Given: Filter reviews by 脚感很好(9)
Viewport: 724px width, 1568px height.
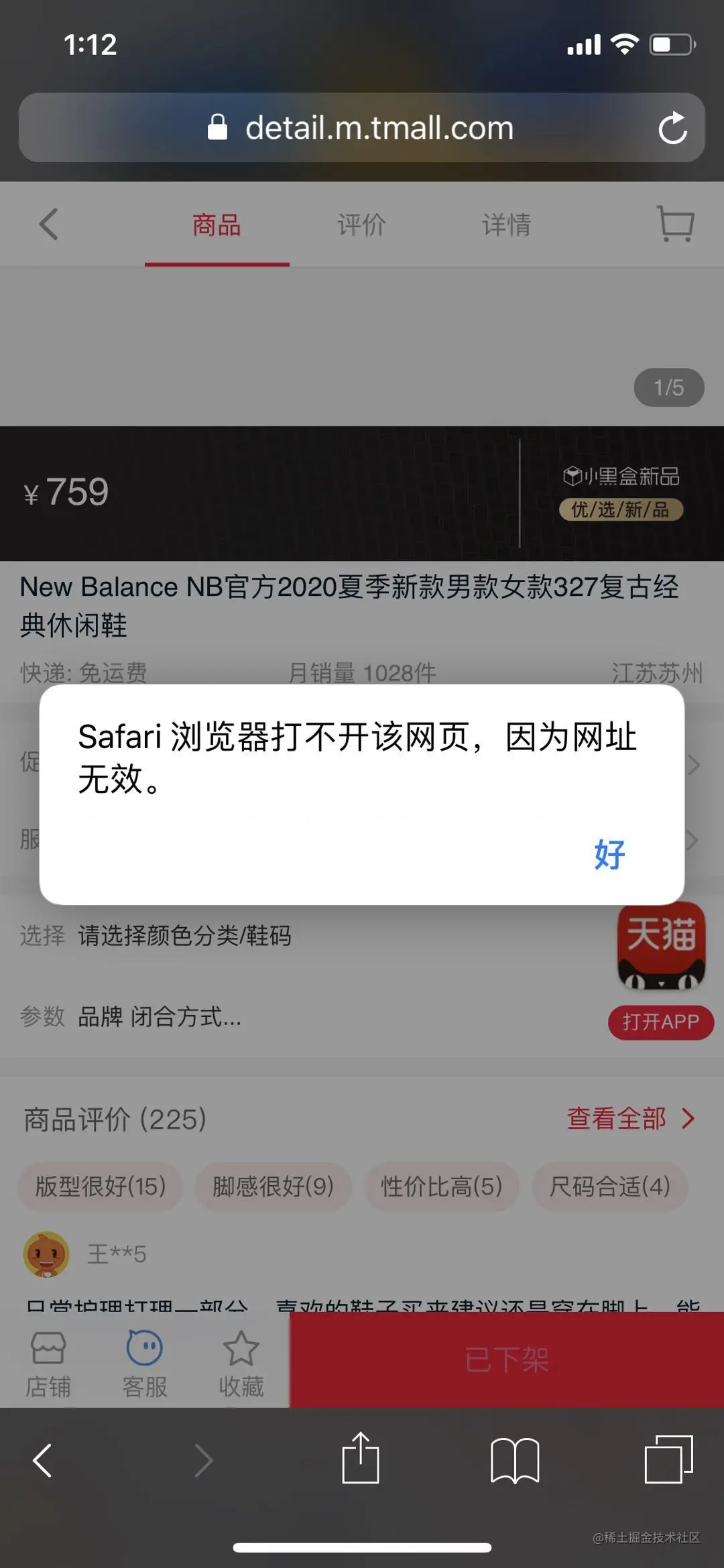Looking at the screenshot, I should [x=273, y=1187].
